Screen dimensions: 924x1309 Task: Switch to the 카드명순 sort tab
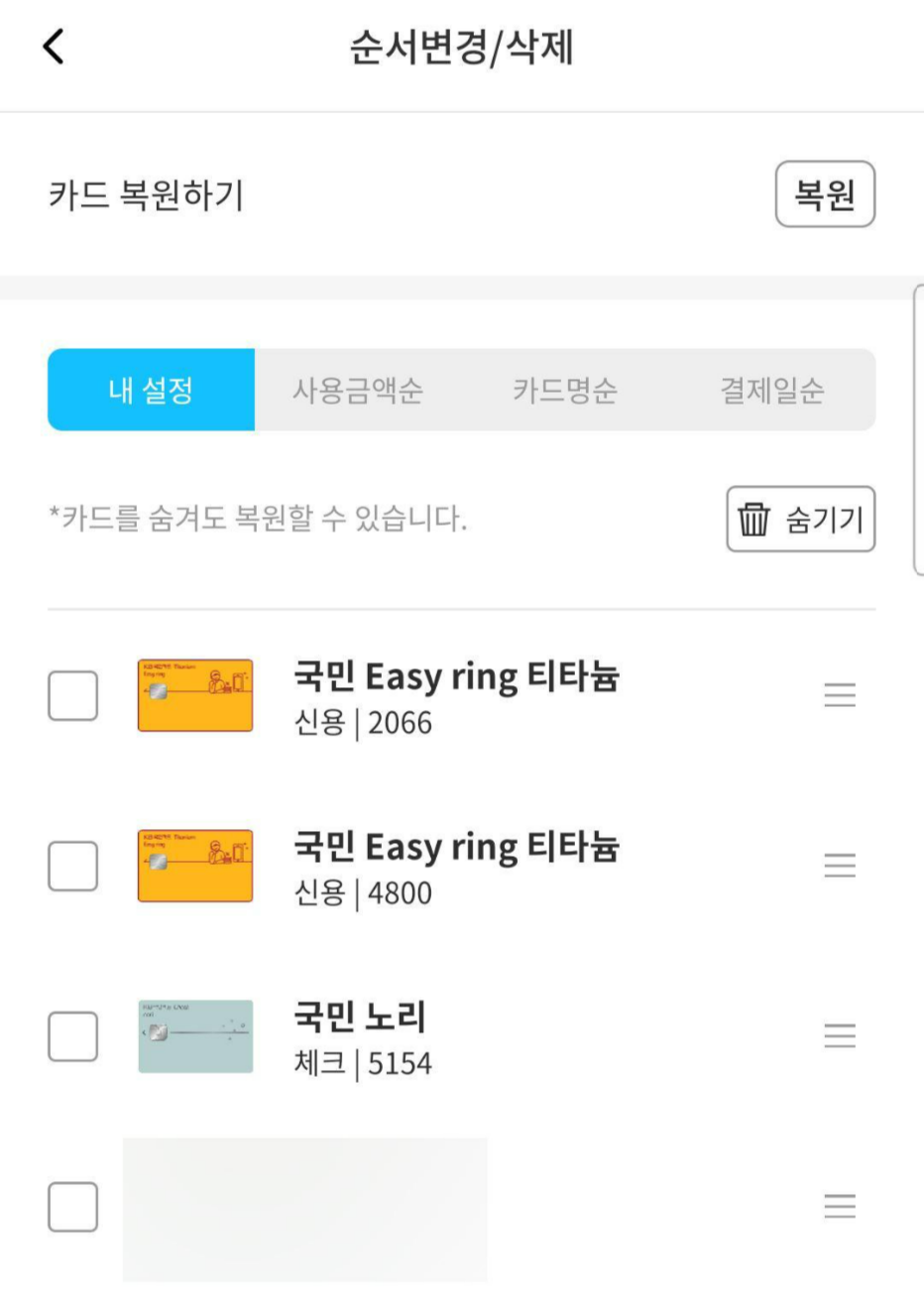[565, 390]
